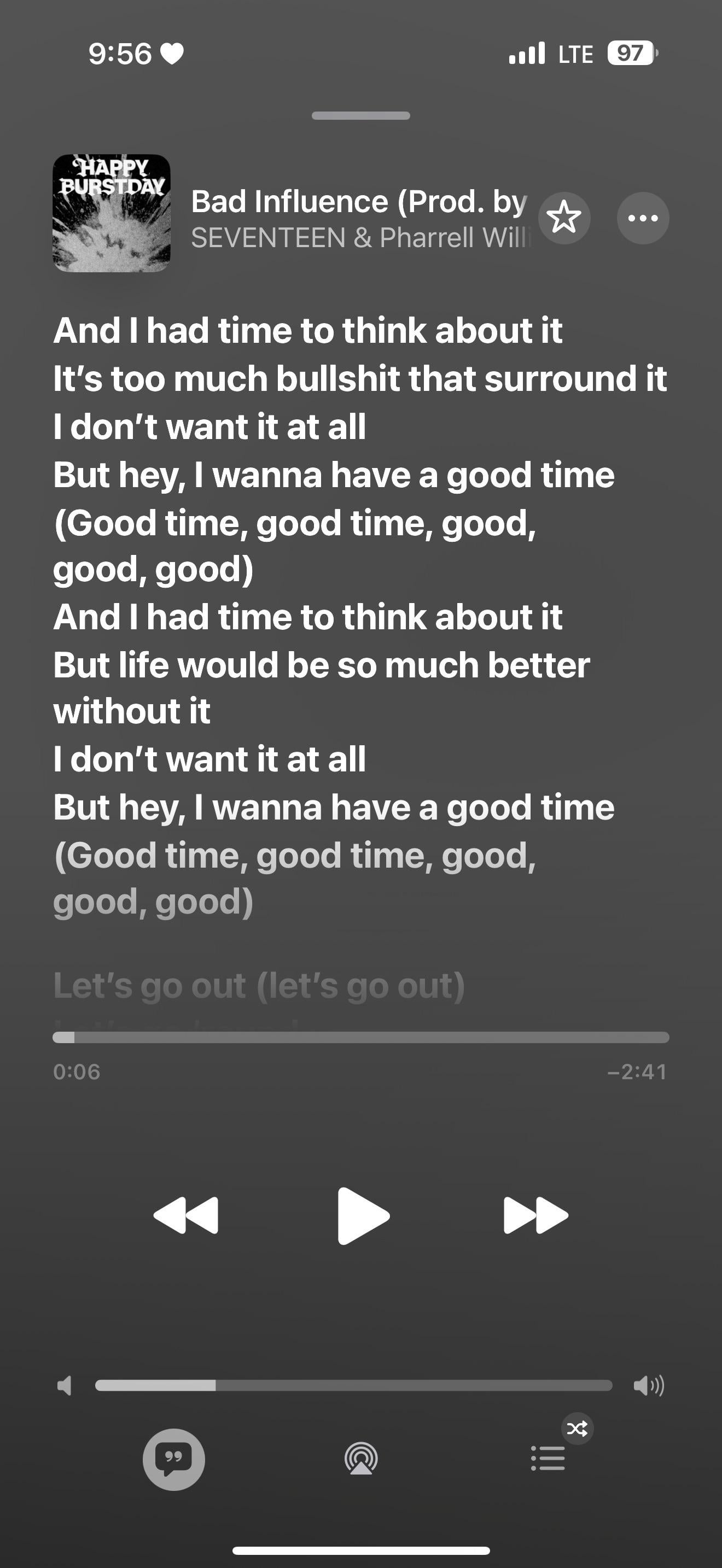The height and width of the screenshot is (1568, 722).
Task: Open the Up Next queue list
Action: tap(549, 1459)
